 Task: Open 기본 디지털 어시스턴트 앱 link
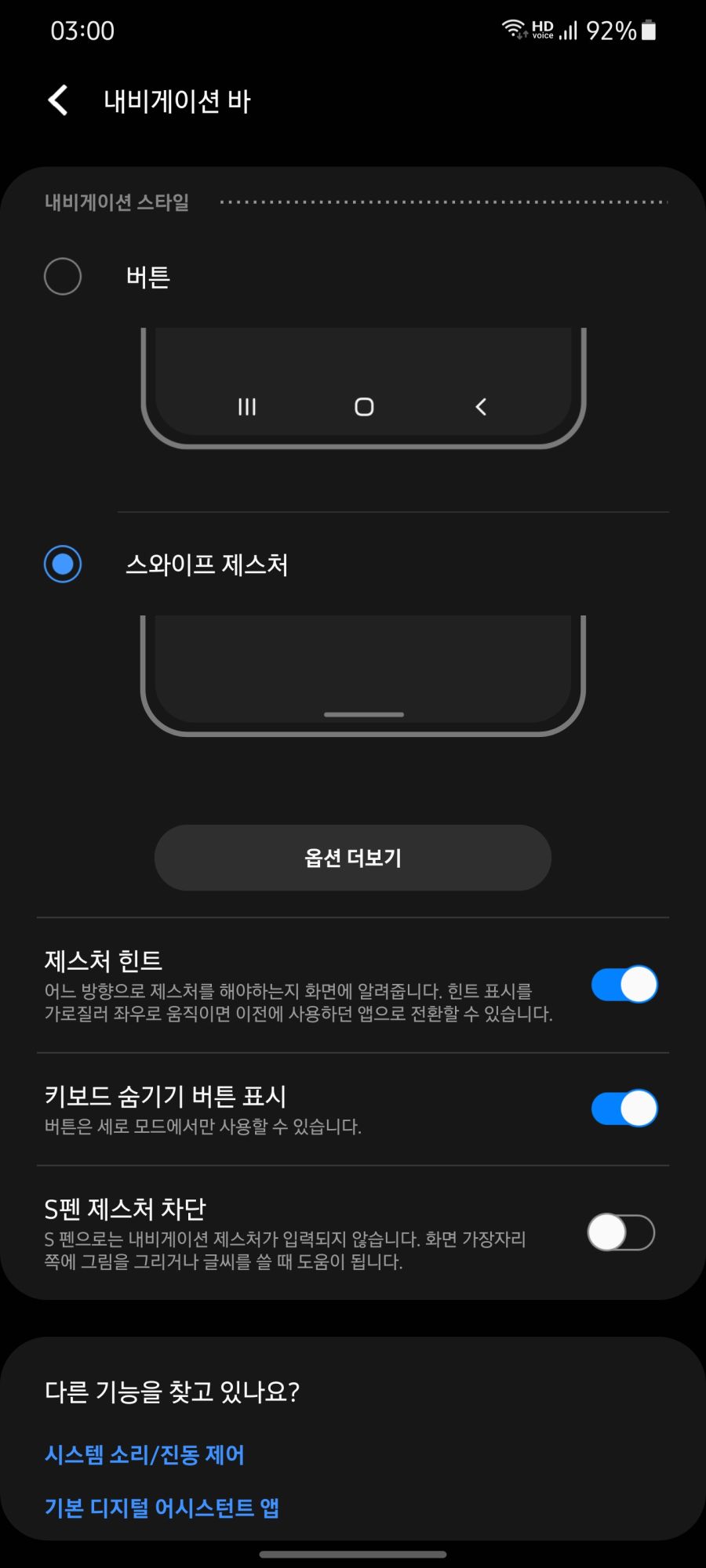162,1508
